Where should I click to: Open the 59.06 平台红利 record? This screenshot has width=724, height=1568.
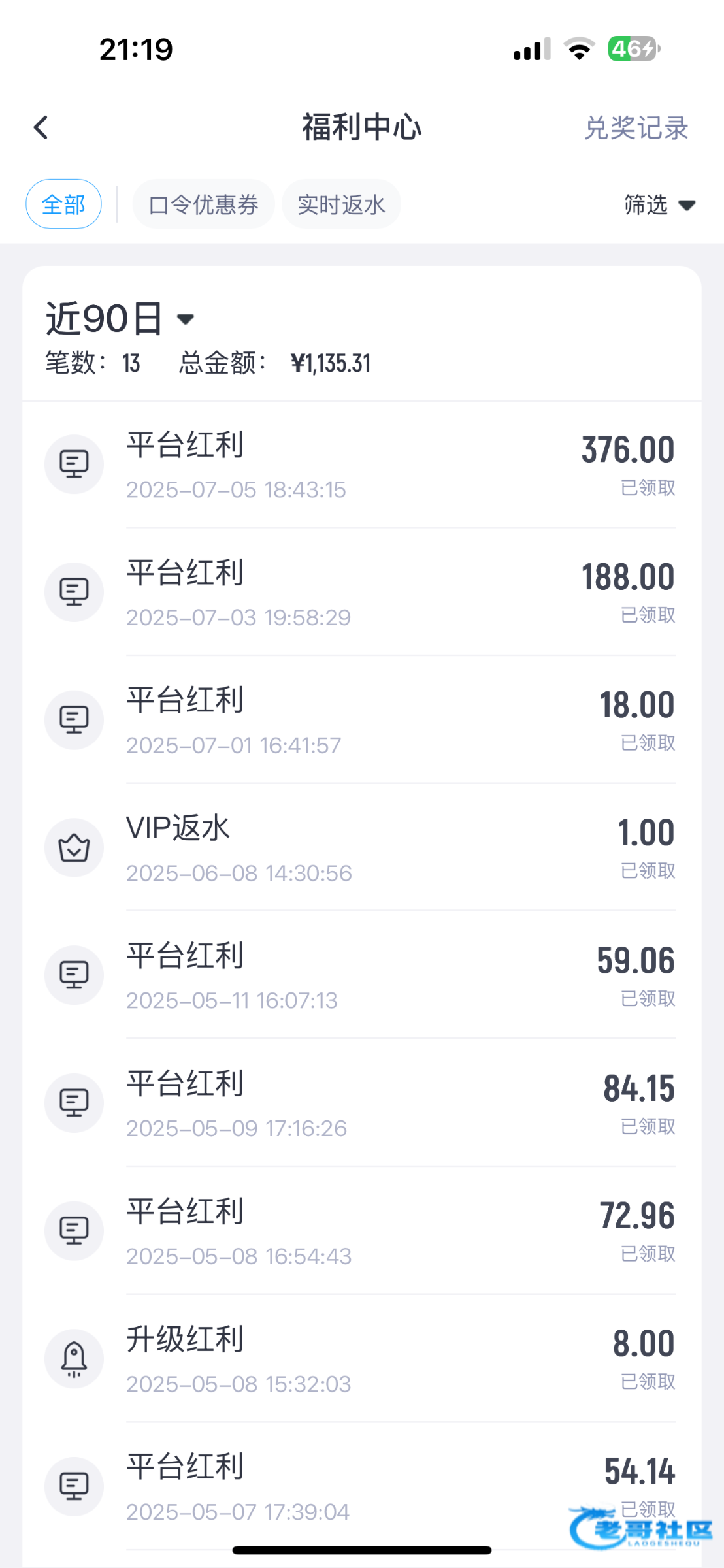pos(362,975)
